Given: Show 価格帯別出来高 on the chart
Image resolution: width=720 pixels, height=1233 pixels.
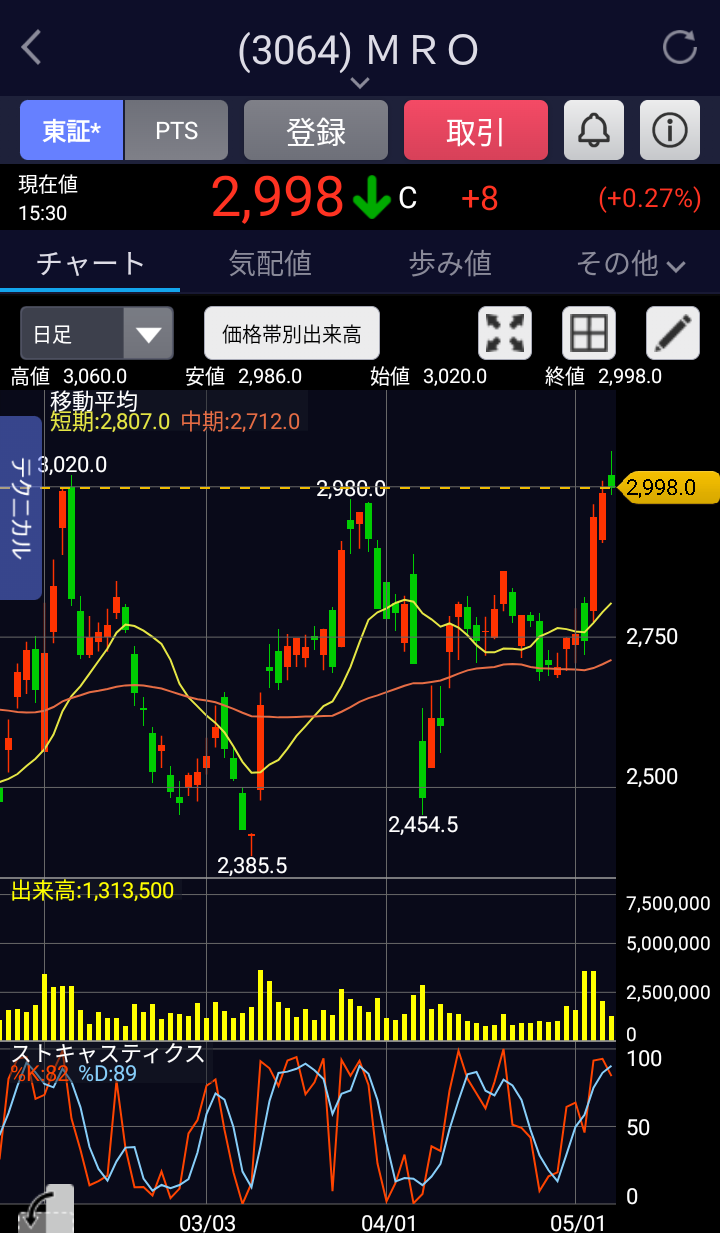Looking at the screenshot, I should point(292,334).
